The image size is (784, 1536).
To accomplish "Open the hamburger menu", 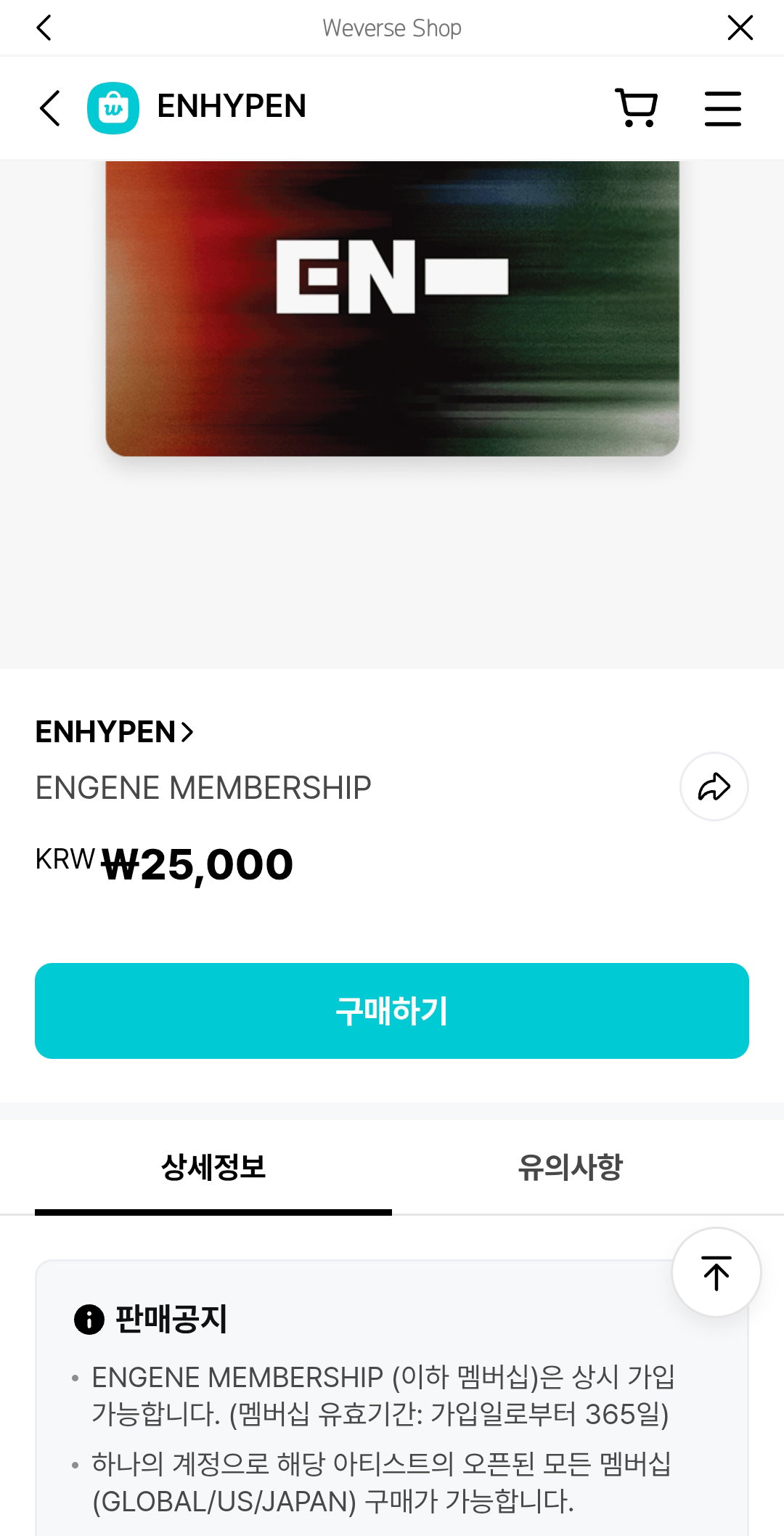I will pos(723,108).
